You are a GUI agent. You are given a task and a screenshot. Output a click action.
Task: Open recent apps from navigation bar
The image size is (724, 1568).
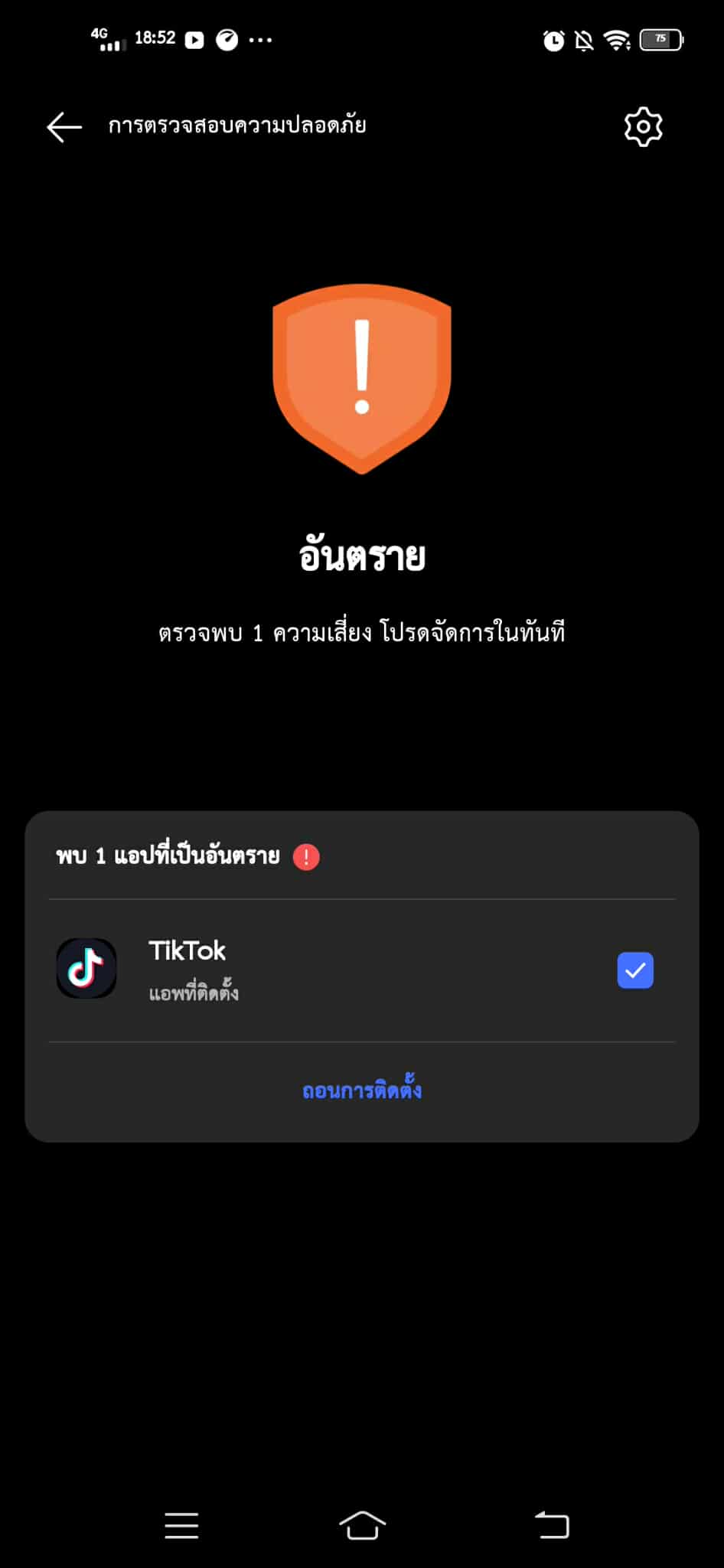[181, 1525]
